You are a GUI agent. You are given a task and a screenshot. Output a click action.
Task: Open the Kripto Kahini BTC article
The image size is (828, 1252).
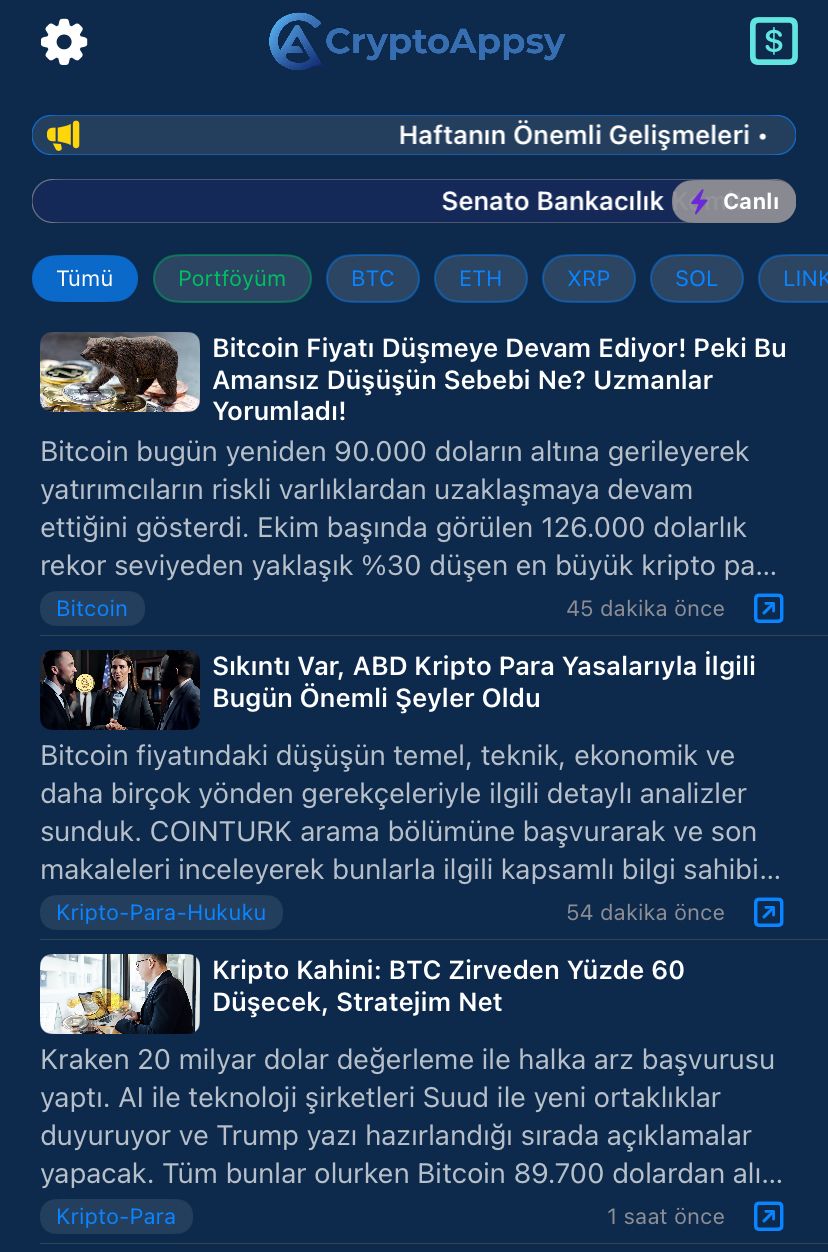[448, 986]
